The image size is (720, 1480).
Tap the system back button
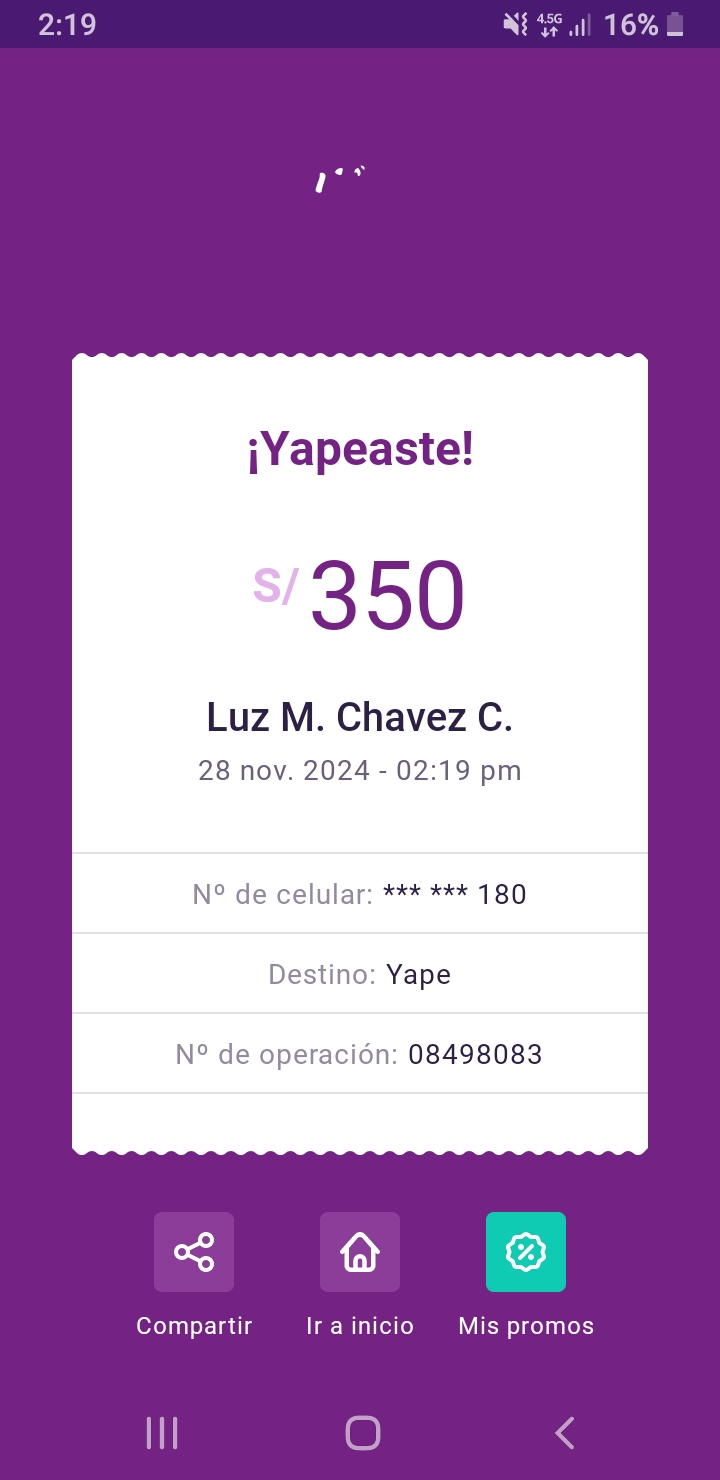coord(565,1433)
